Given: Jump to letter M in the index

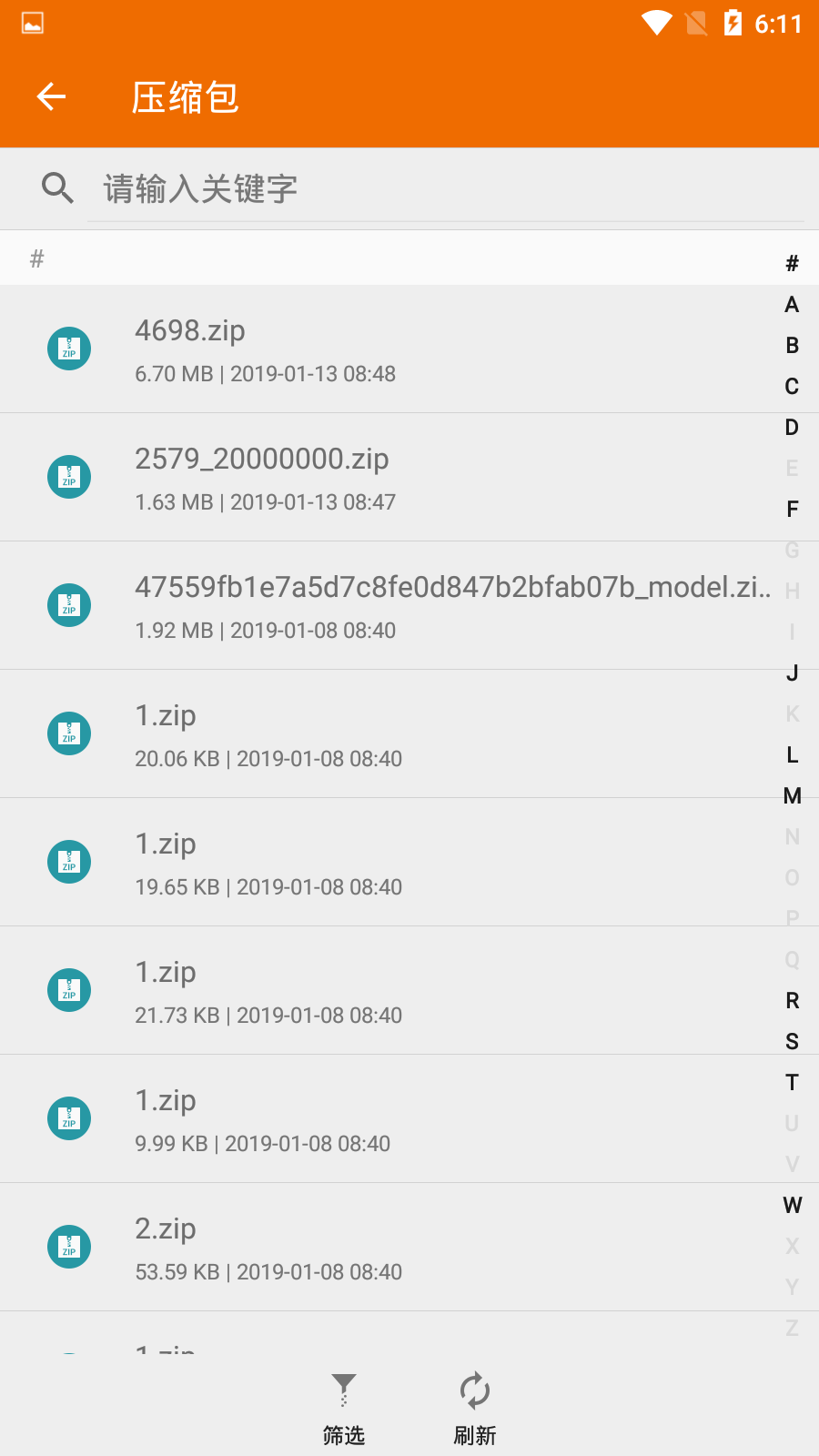Looking at the screenshot, I should (792, 796).
